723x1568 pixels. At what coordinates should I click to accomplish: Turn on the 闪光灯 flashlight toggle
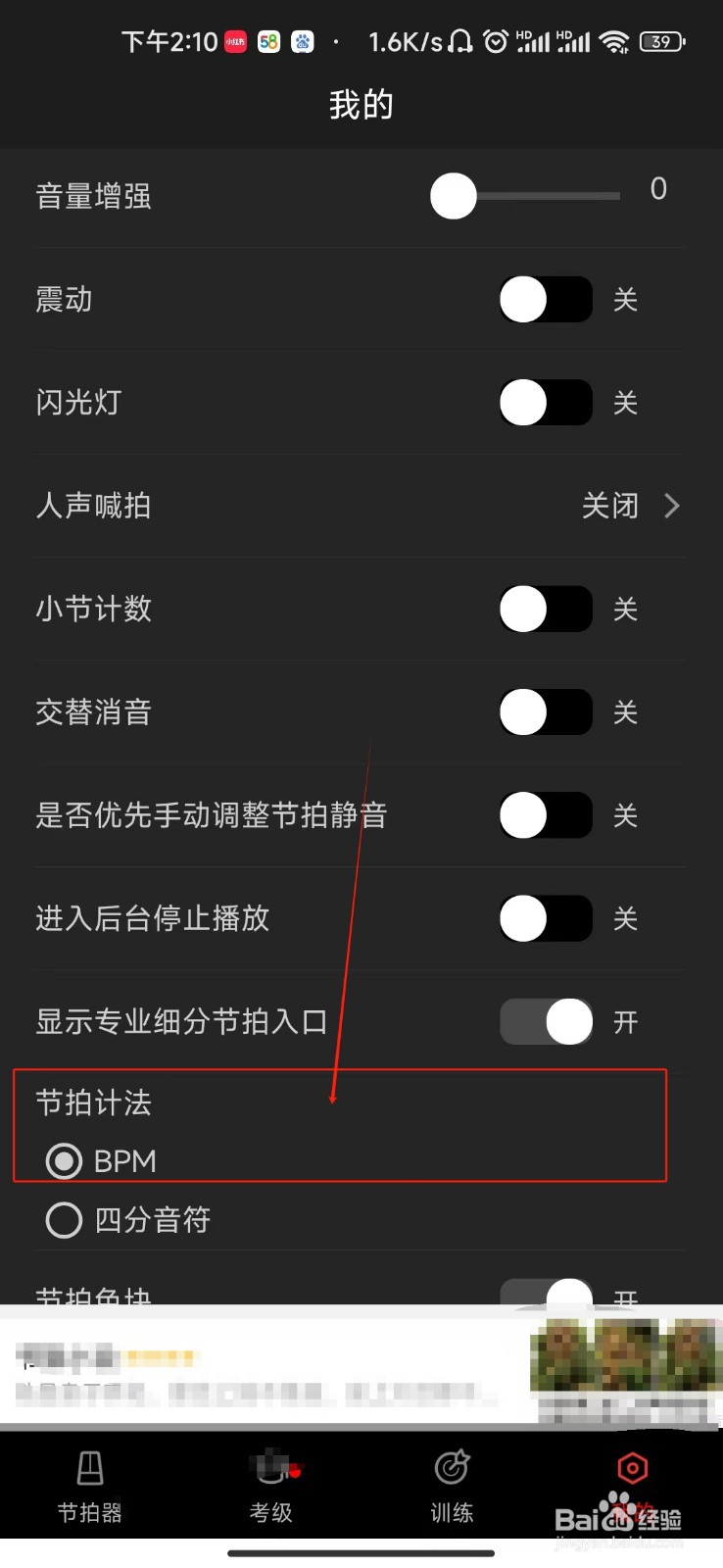[x=546, y=402]
